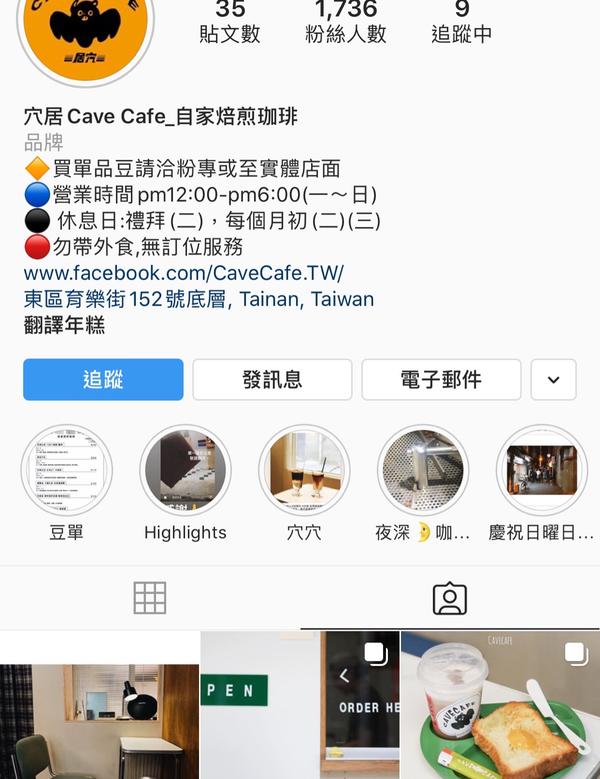This screenshot has height=779, width=600.
Task: Open the 東區育樂街152號底層 address link
Action: (199, 299)
